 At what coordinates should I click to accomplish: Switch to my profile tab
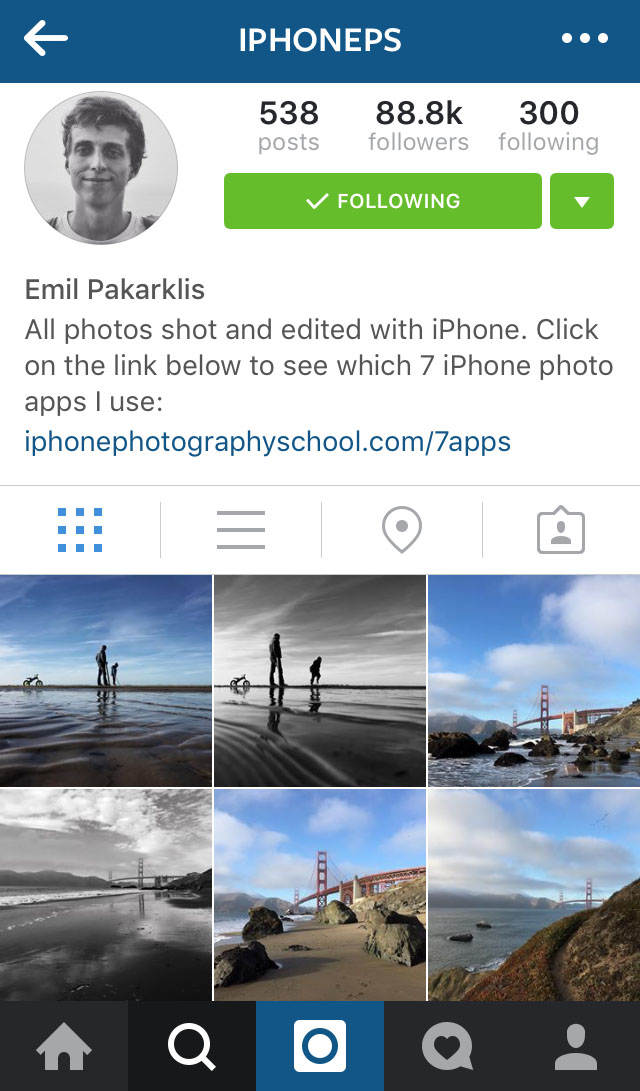(575, 1047)
